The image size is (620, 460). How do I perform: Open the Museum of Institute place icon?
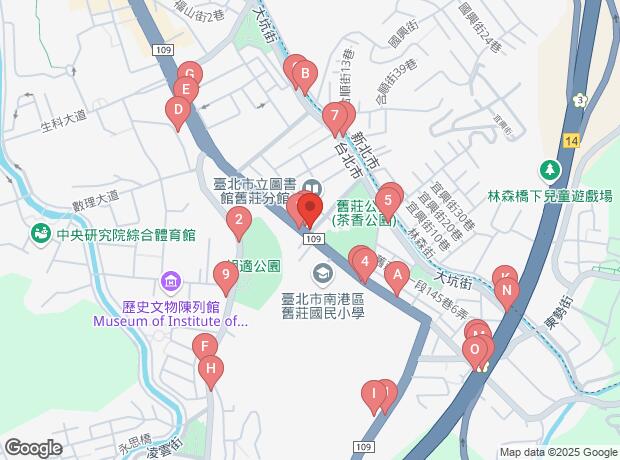coord(170,284)
